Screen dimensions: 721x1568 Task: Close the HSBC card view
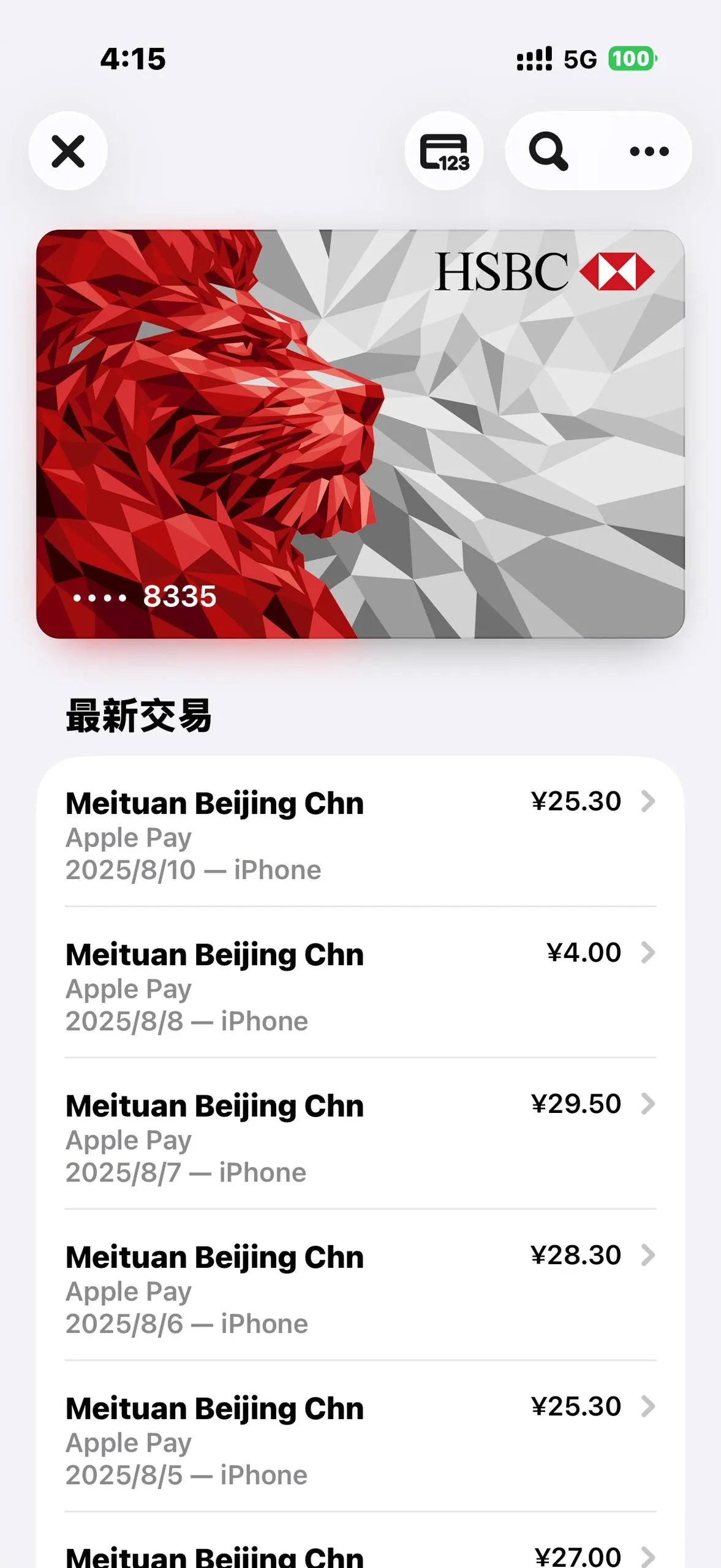tap(68, 151)
